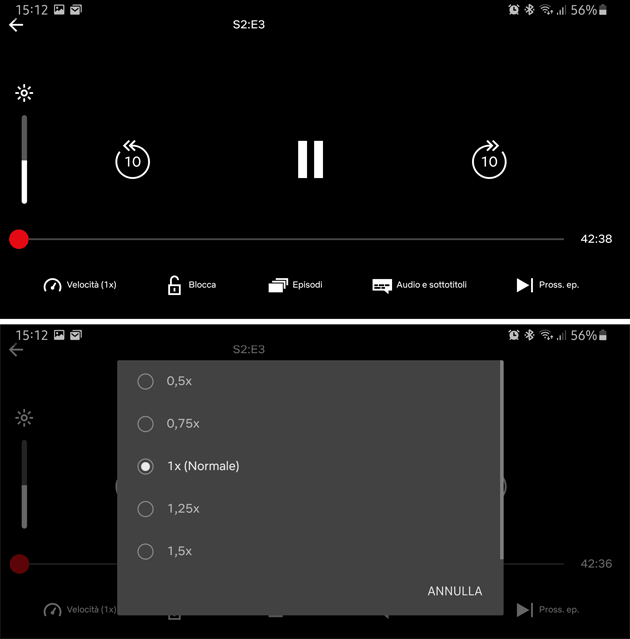Image resolution: width=630 pixels, height=639 pixels.
Task: Pause the video playback
Action: [310, 160]
